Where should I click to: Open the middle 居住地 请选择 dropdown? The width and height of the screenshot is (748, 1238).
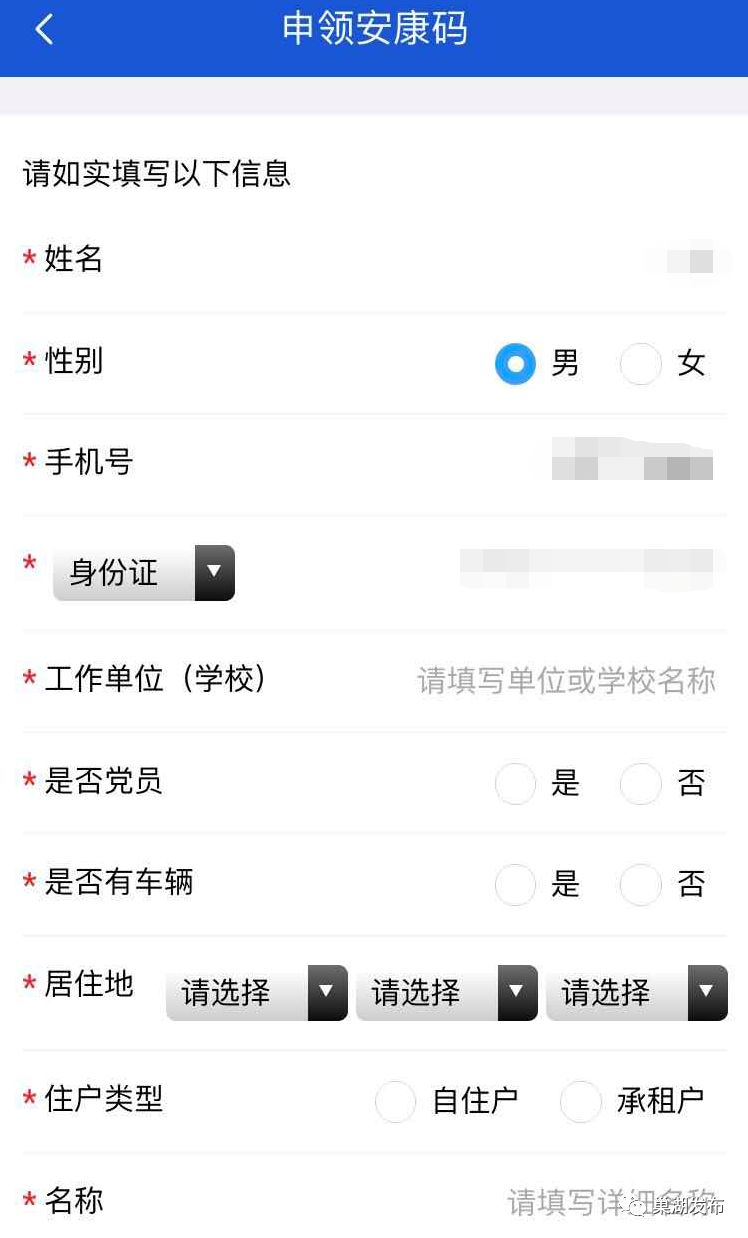(447, 992)
